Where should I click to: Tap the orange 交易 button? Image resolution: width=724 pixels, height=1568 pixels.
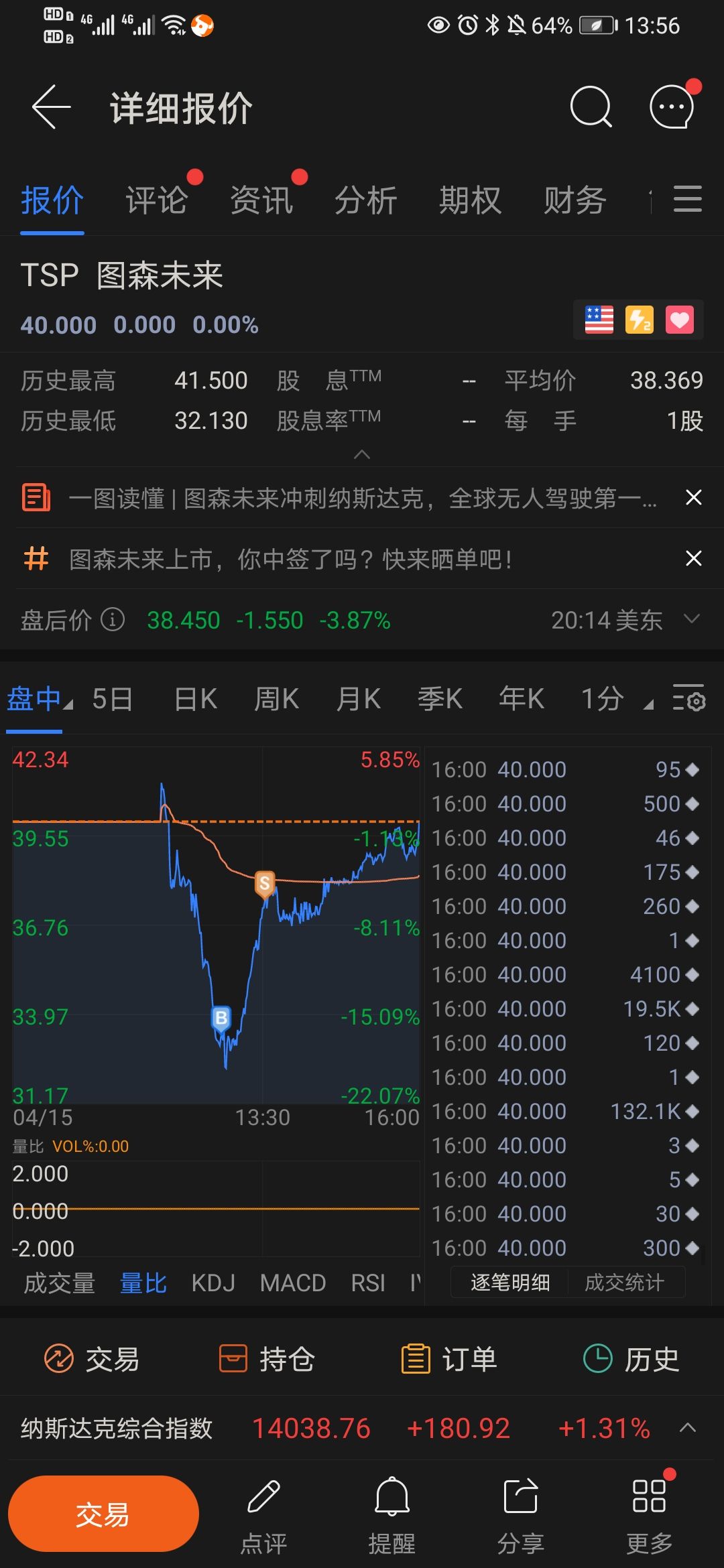103,1514
